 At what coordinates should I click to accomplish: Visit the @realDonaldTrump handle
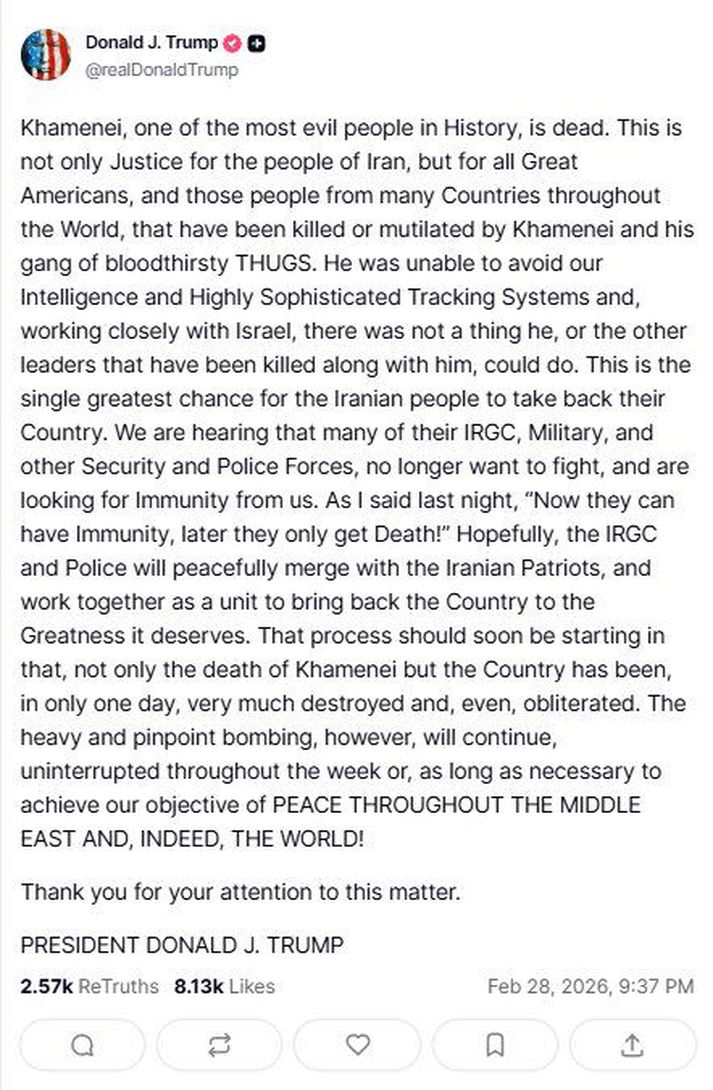coord(161,71)
